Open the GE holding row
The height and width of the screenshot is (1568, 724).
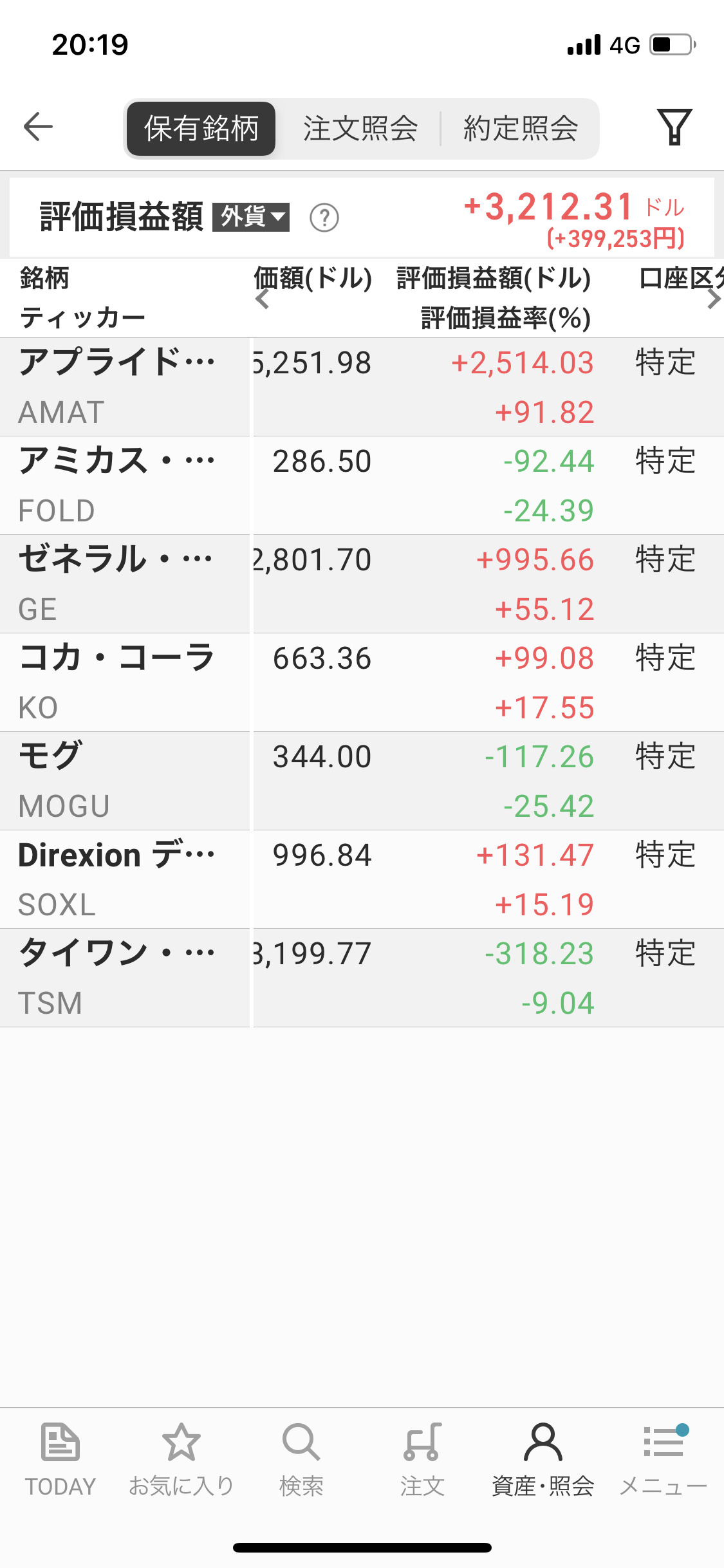(x=362, y=584)
